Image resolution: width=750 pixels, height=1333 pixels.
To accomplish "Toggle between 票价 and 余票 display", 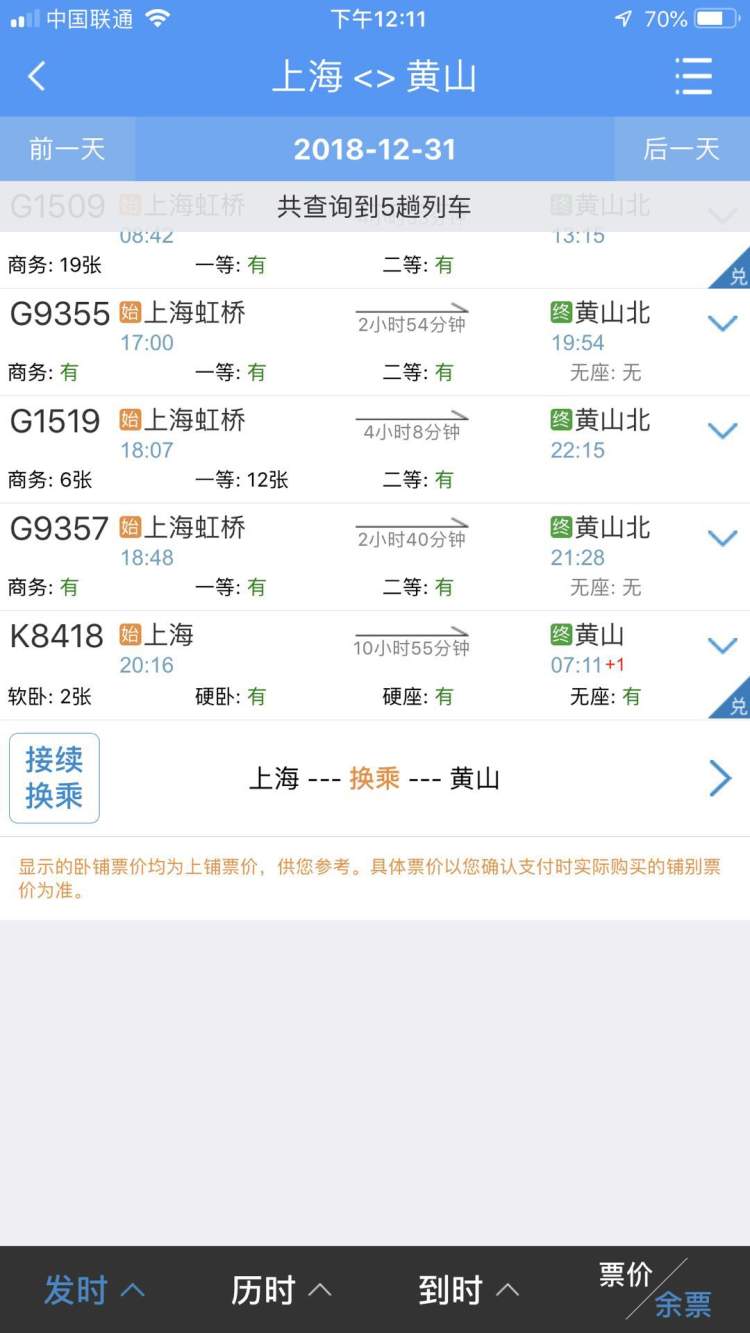I will pyautogui.click(x=656, y=1290).
